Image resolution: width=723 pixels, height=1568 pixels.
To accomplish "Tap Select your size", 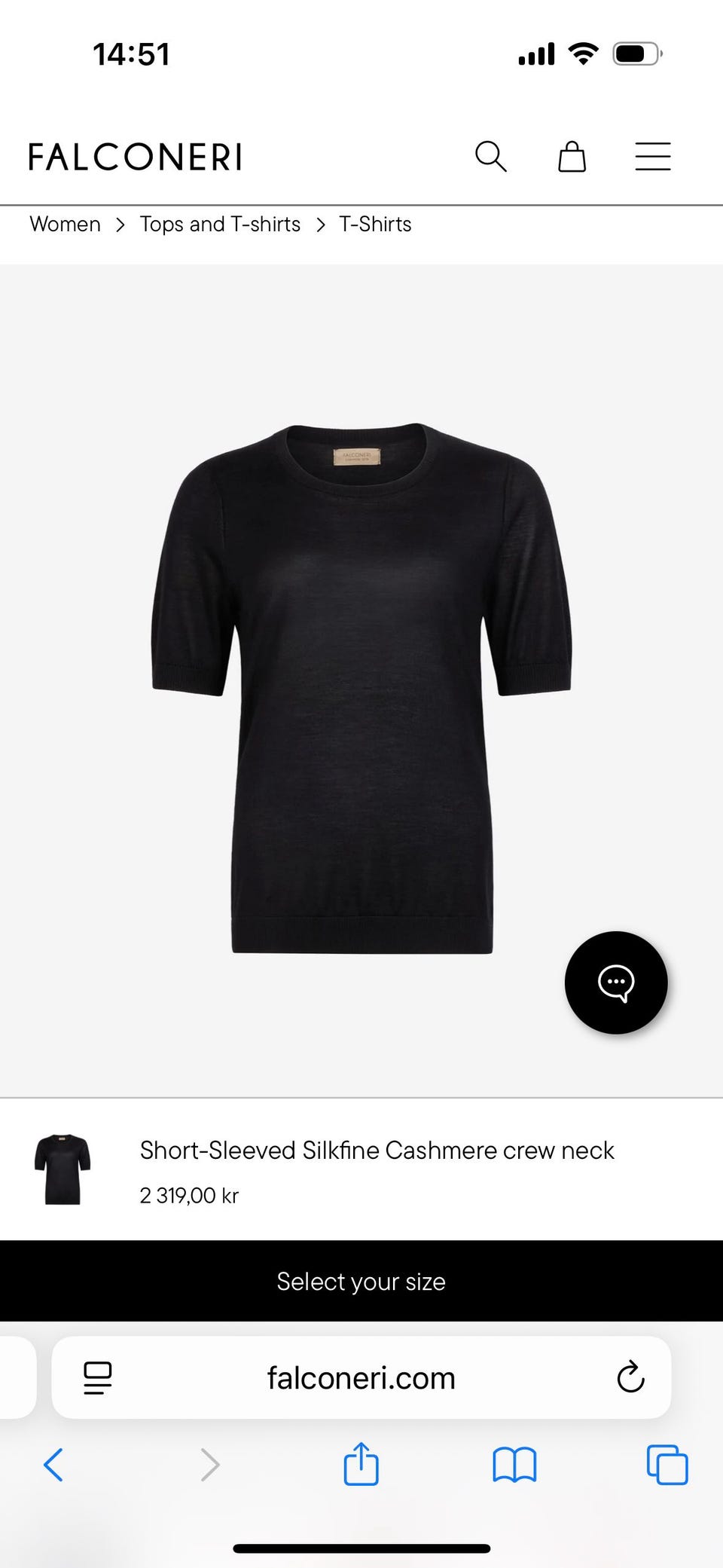I will pyautogui.click(x=361, y=1282).
